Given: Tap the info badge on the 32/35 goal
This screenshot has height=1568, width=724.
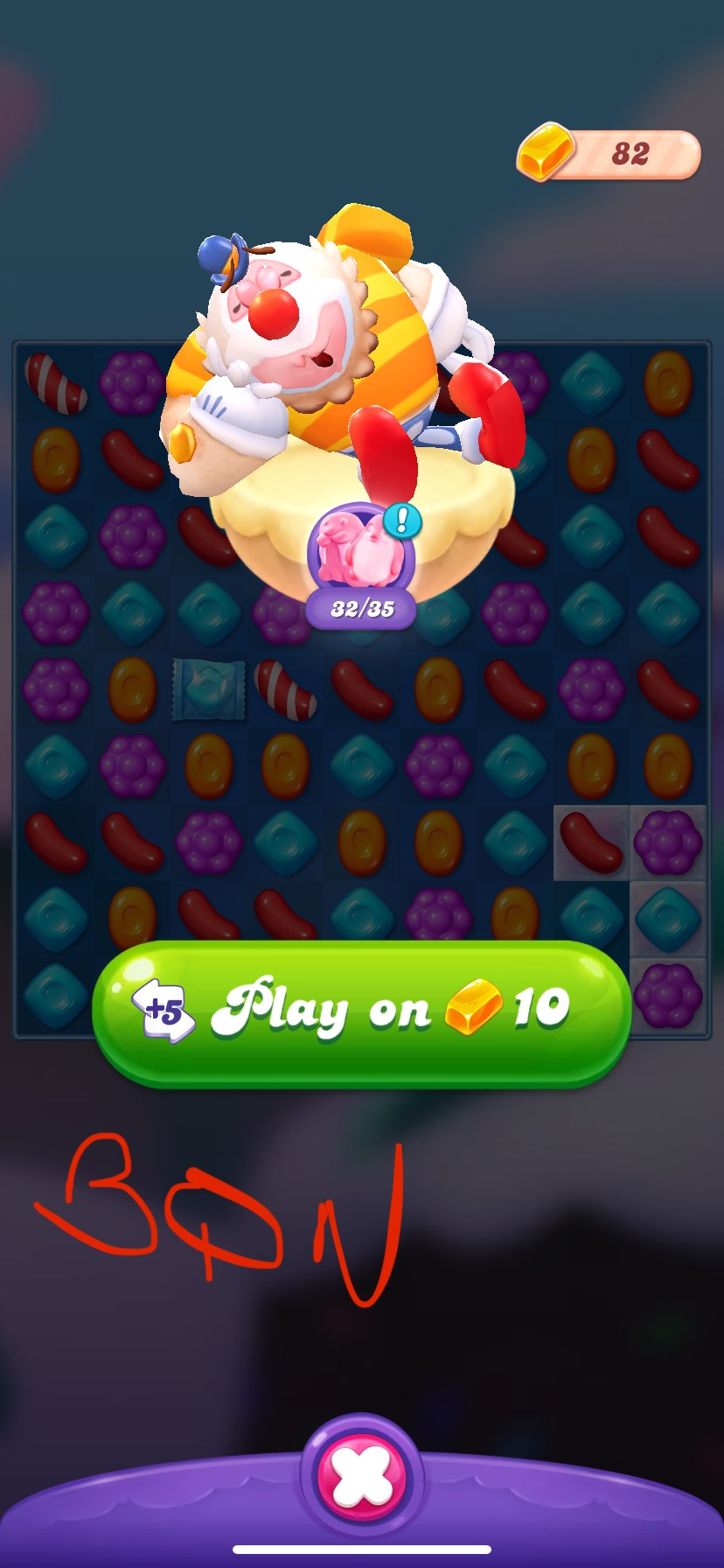Looking at the screenshot, I should click(402, 521).
